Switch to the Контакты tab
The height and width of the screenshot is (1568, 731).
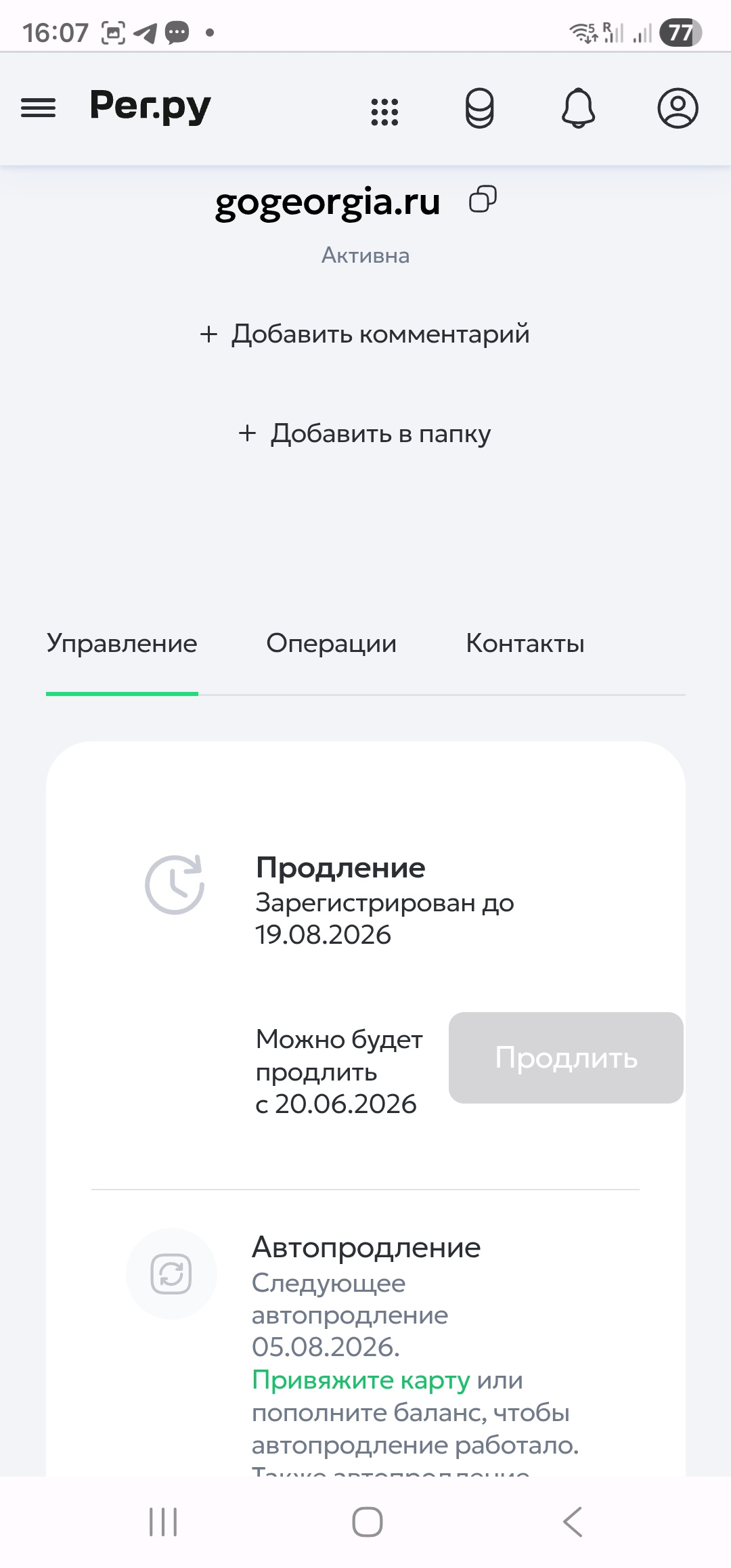pyautogui.click(x=525, y=644)
